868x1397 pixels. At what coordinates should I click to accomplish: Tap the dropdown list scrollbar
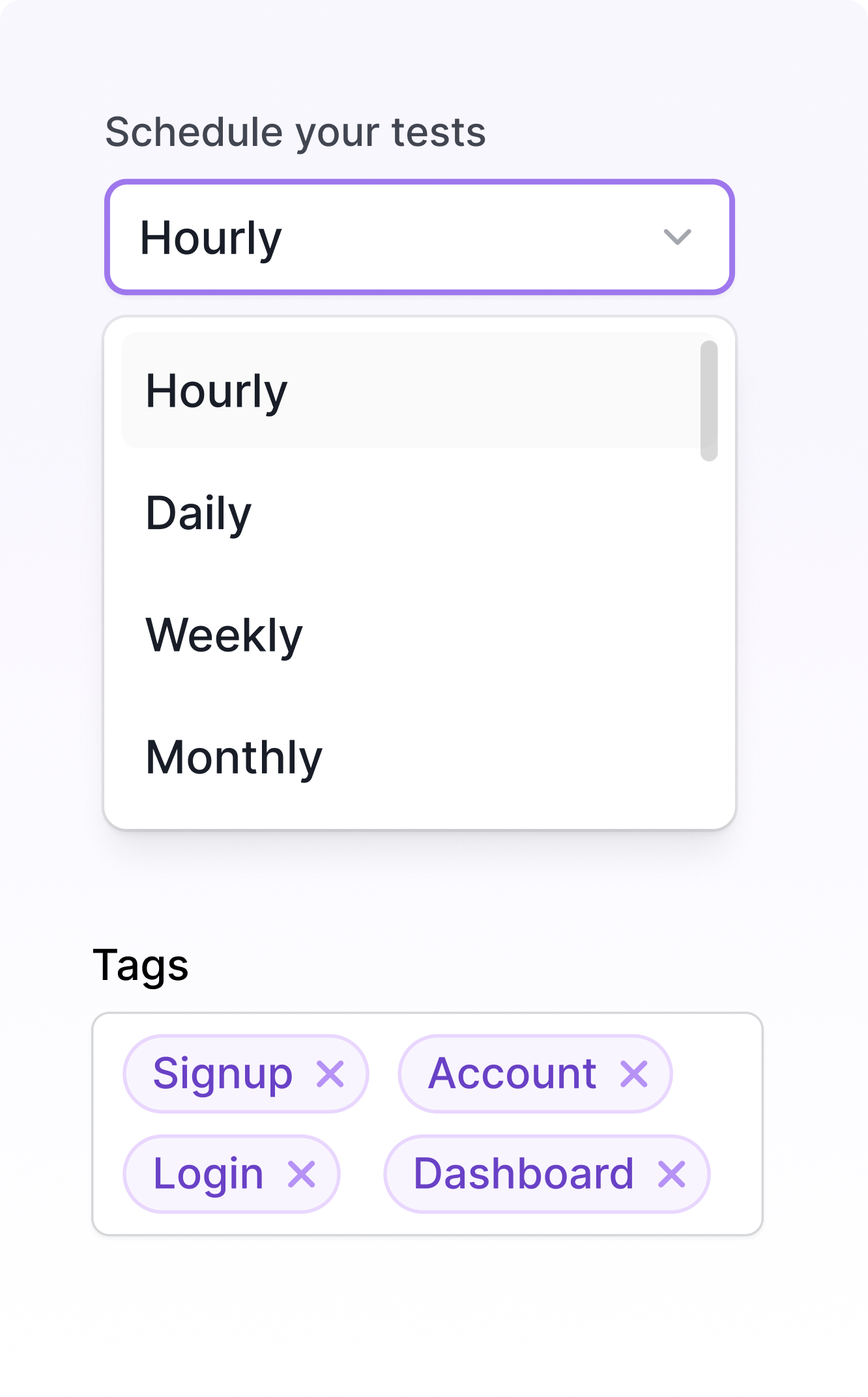click(709, 401)
